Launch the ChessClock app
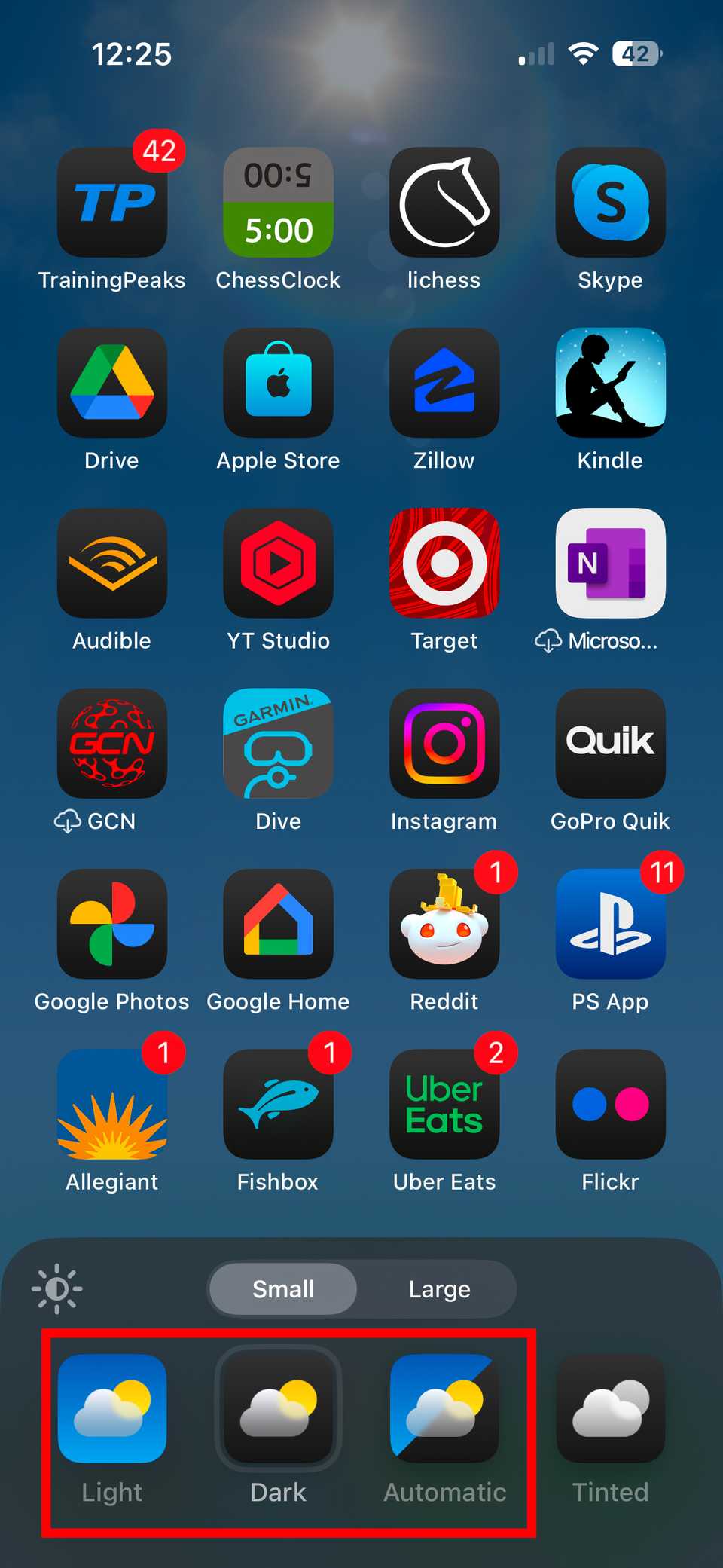 [x=278, y=203]
